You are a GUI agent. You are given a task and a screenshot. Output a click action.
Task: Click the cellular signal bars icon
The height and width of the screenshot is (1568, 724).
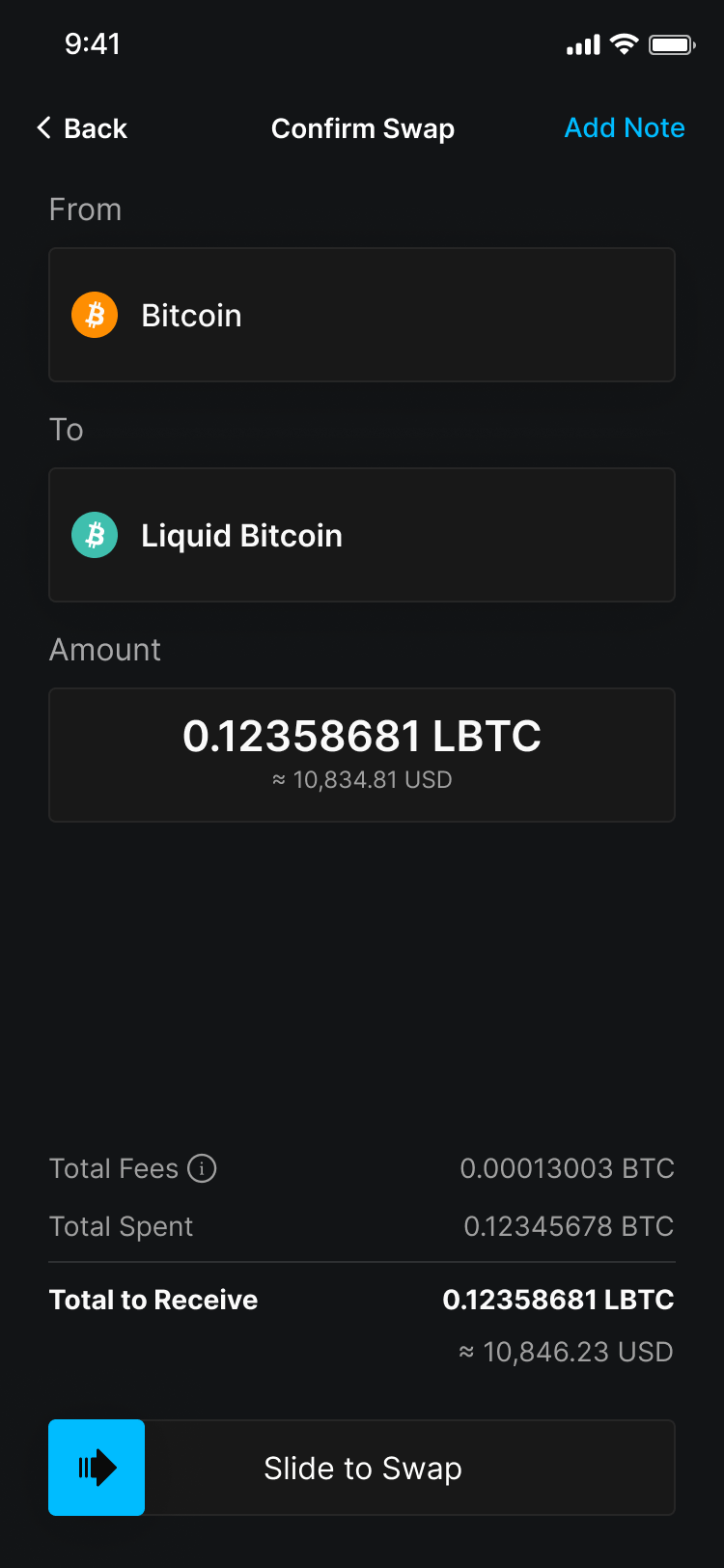pyautogui.click(x=580, y=43)
